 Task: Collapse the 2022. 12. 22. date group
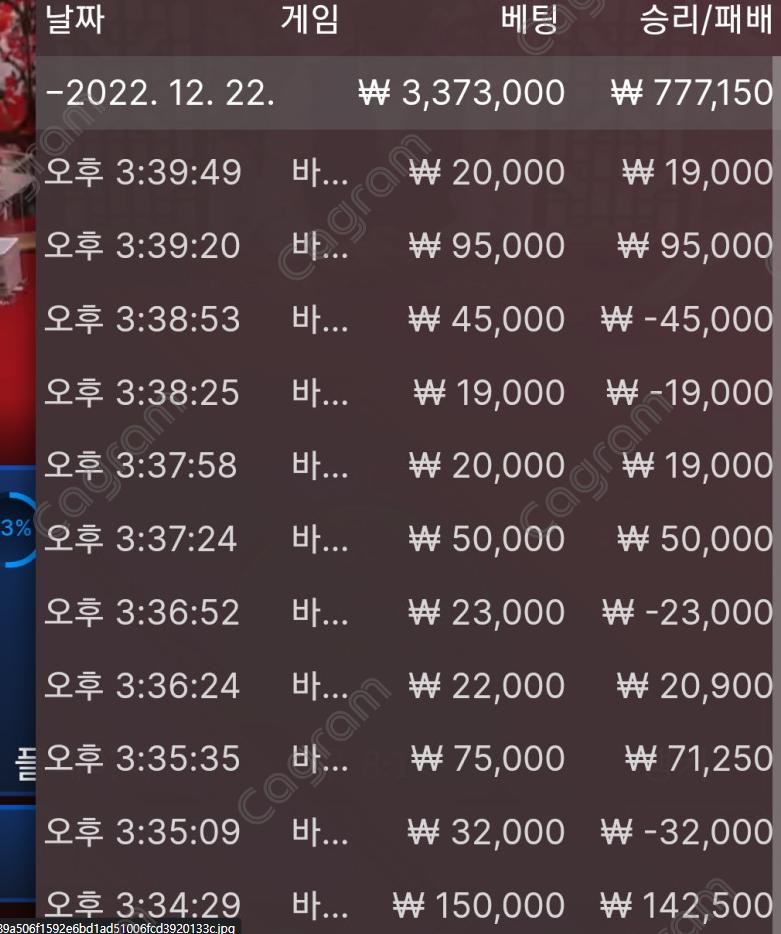coord(160,93)
